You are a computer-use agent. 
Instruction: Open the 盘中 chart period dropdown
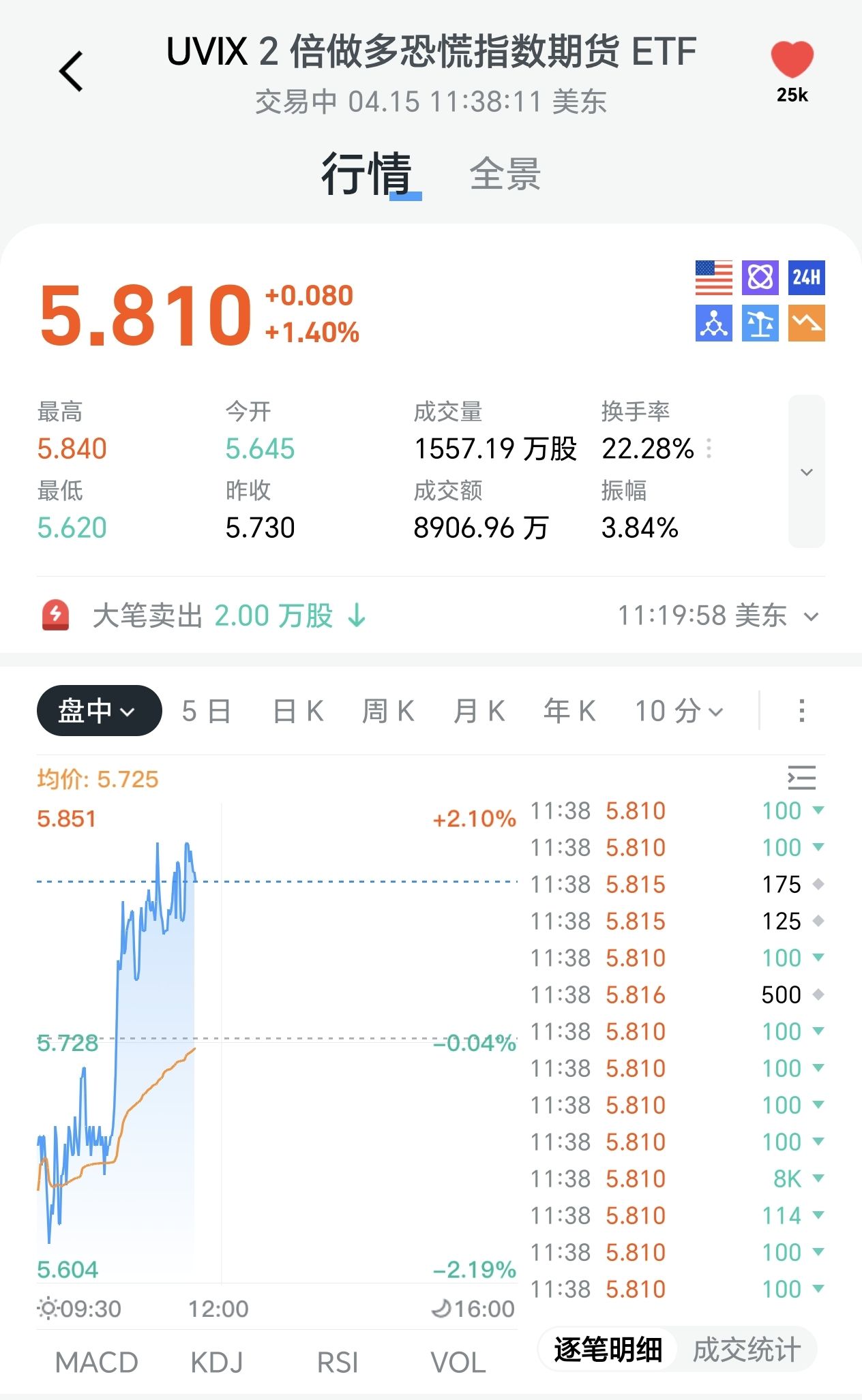click(99, 711)
